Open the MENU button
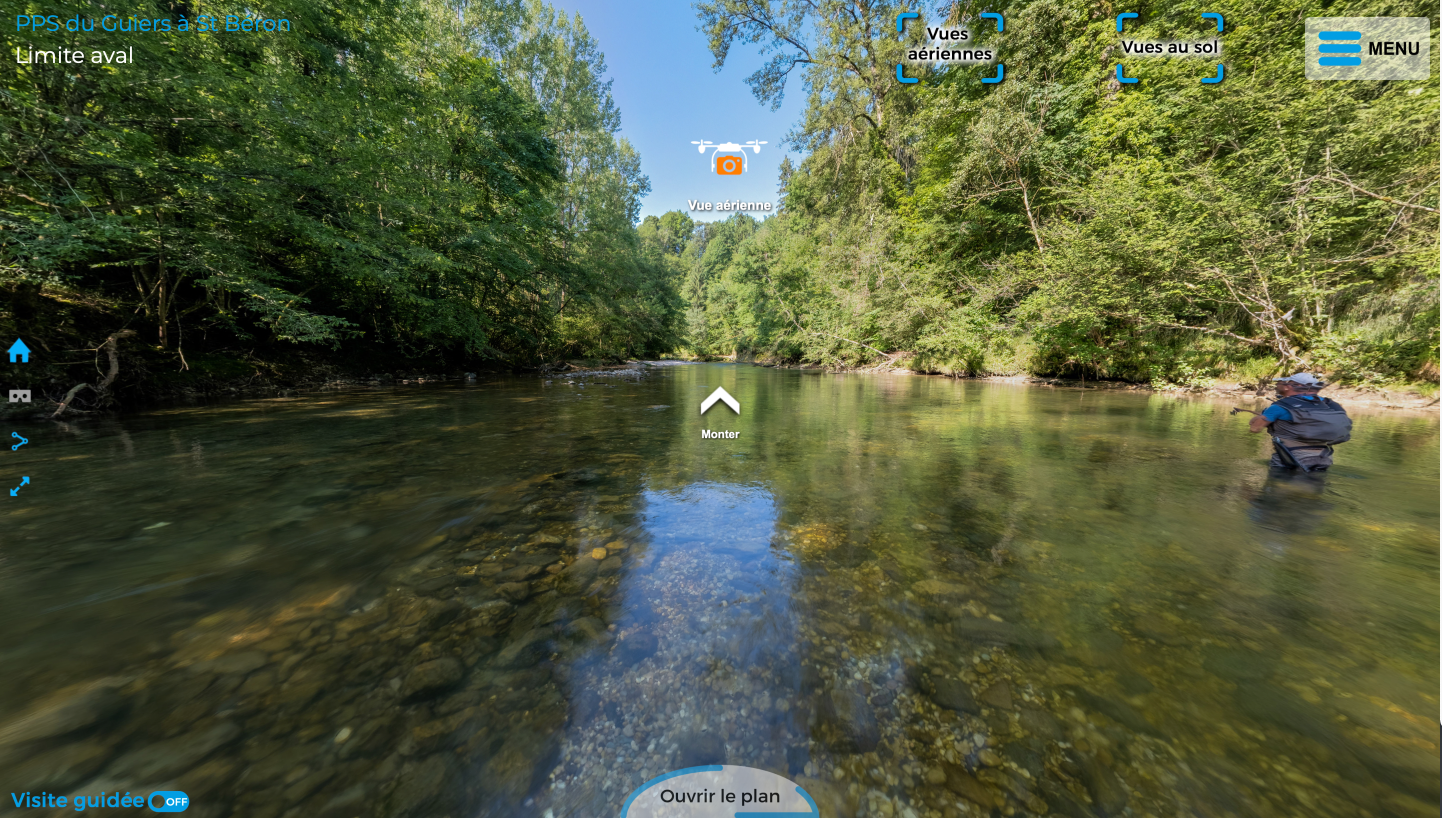The width and height of the screenshot is (1442, 818). [1367, 48]
